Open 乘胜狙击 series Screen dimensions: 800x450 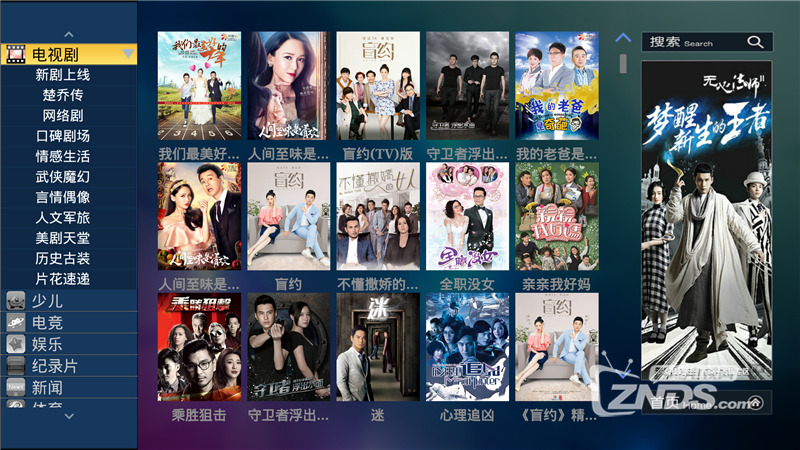pos(199,348)
